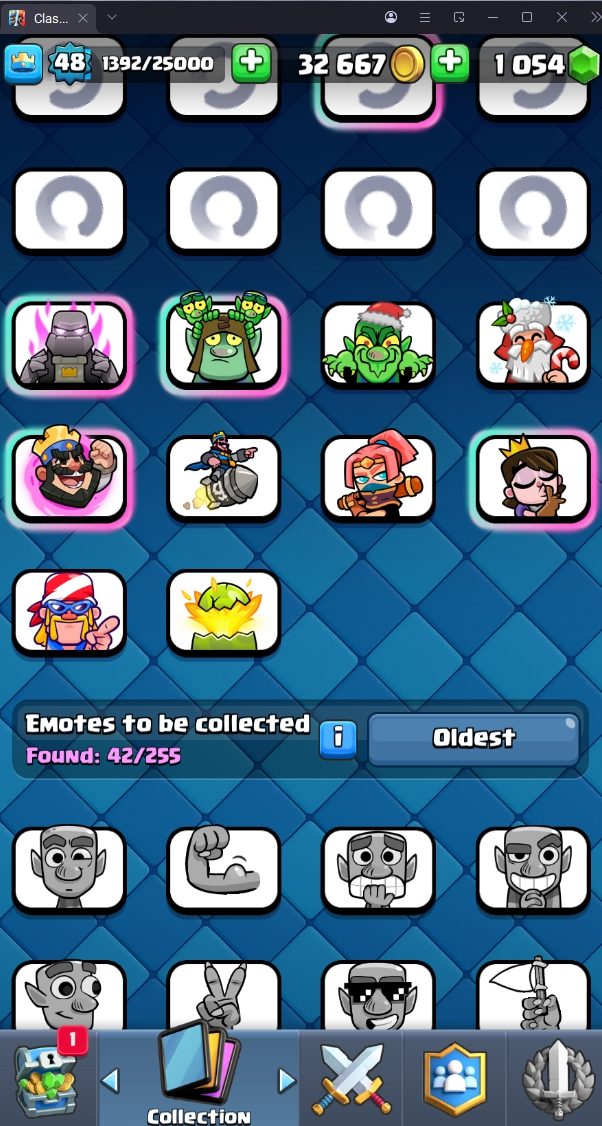This screenshot has width=602, height=1126.
Task: Select the purple flaming golem emote
Action: 69,345
